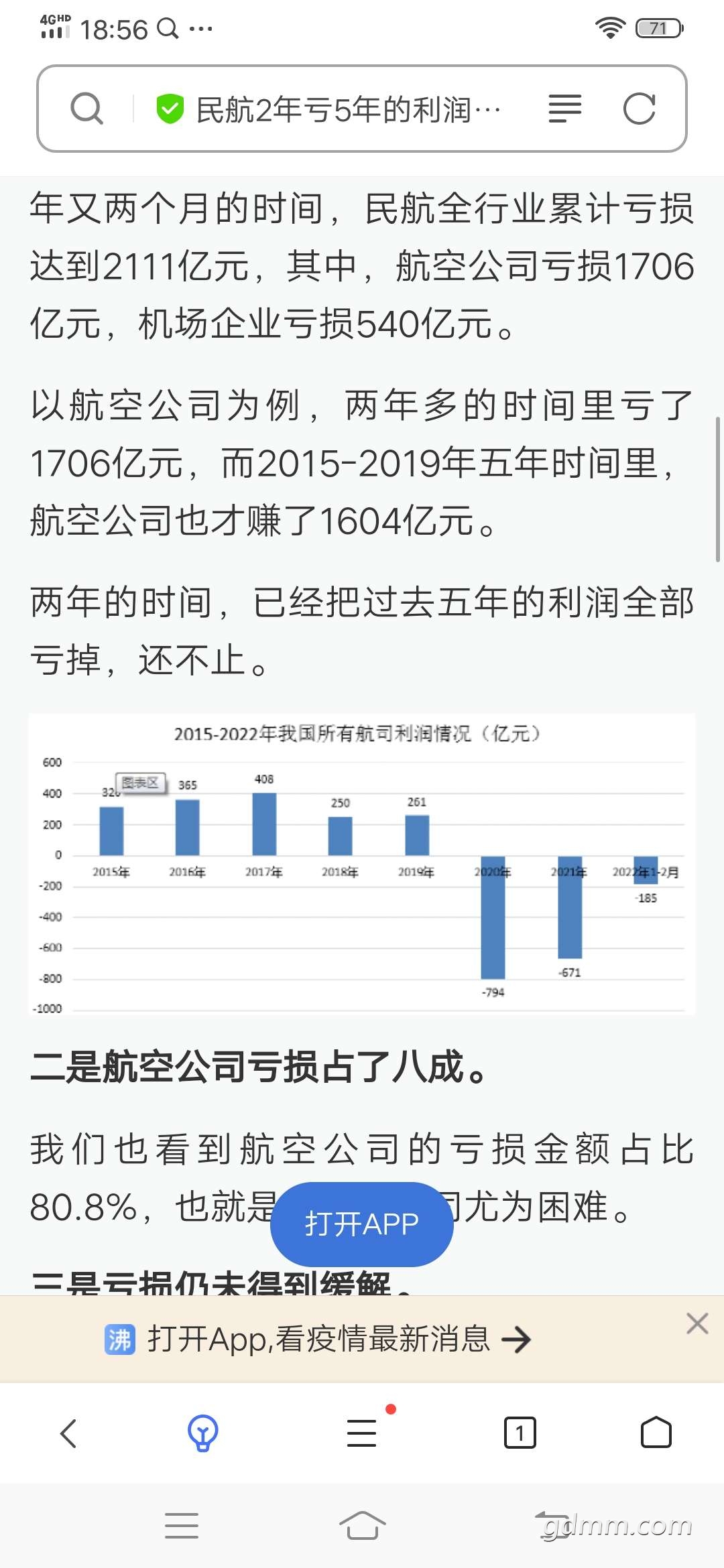Tap the search icon in the address bar
Image resolution: width=724 pixels, height=1568 pixels.
87,109
